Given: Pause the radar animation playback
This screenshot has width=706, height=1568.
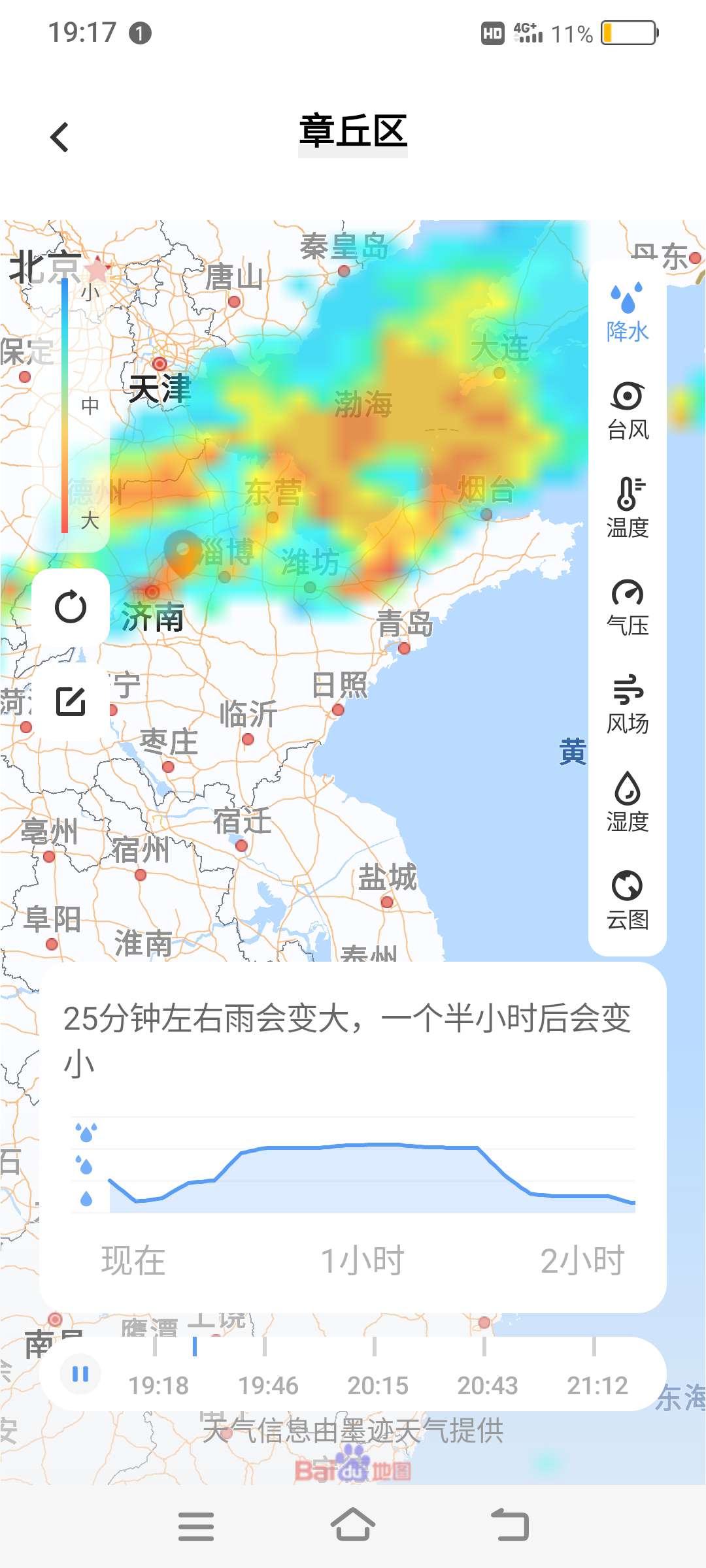Looking at the screenshot, I should (x=80, y=1374).
